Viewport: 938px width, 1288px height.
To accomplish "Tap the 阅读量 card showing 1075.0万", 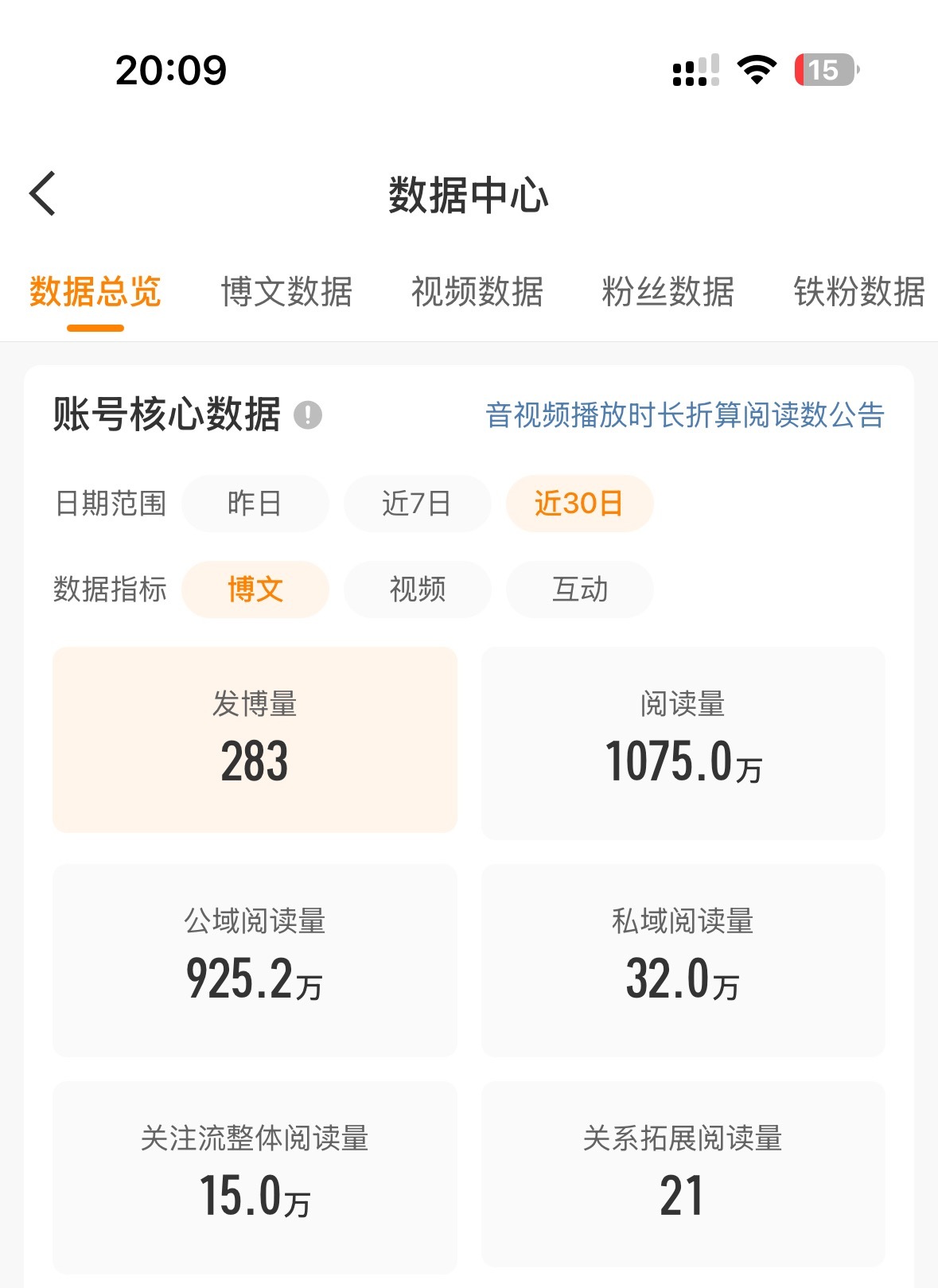I will [683, 740].
